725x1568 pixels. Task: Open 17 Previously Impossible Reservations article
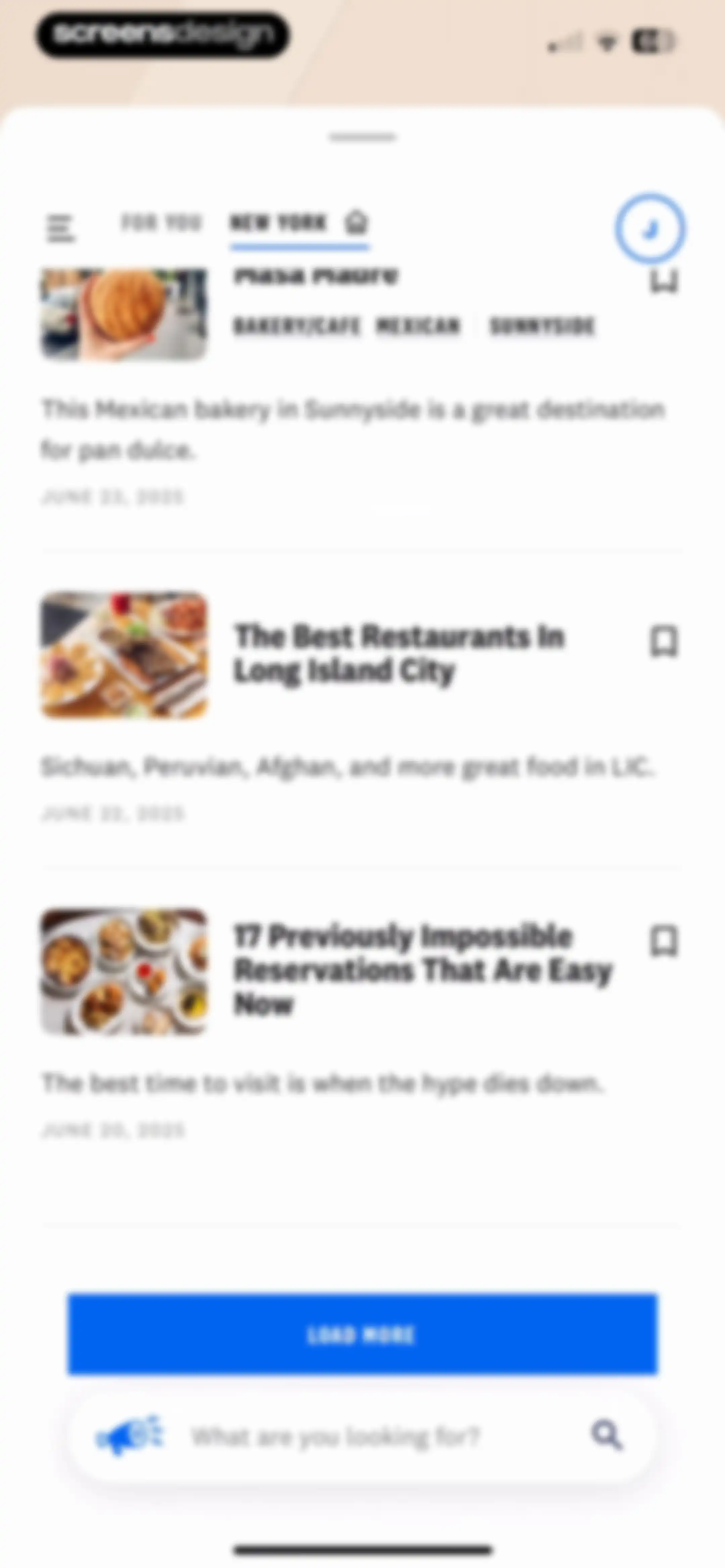(423, 969)
